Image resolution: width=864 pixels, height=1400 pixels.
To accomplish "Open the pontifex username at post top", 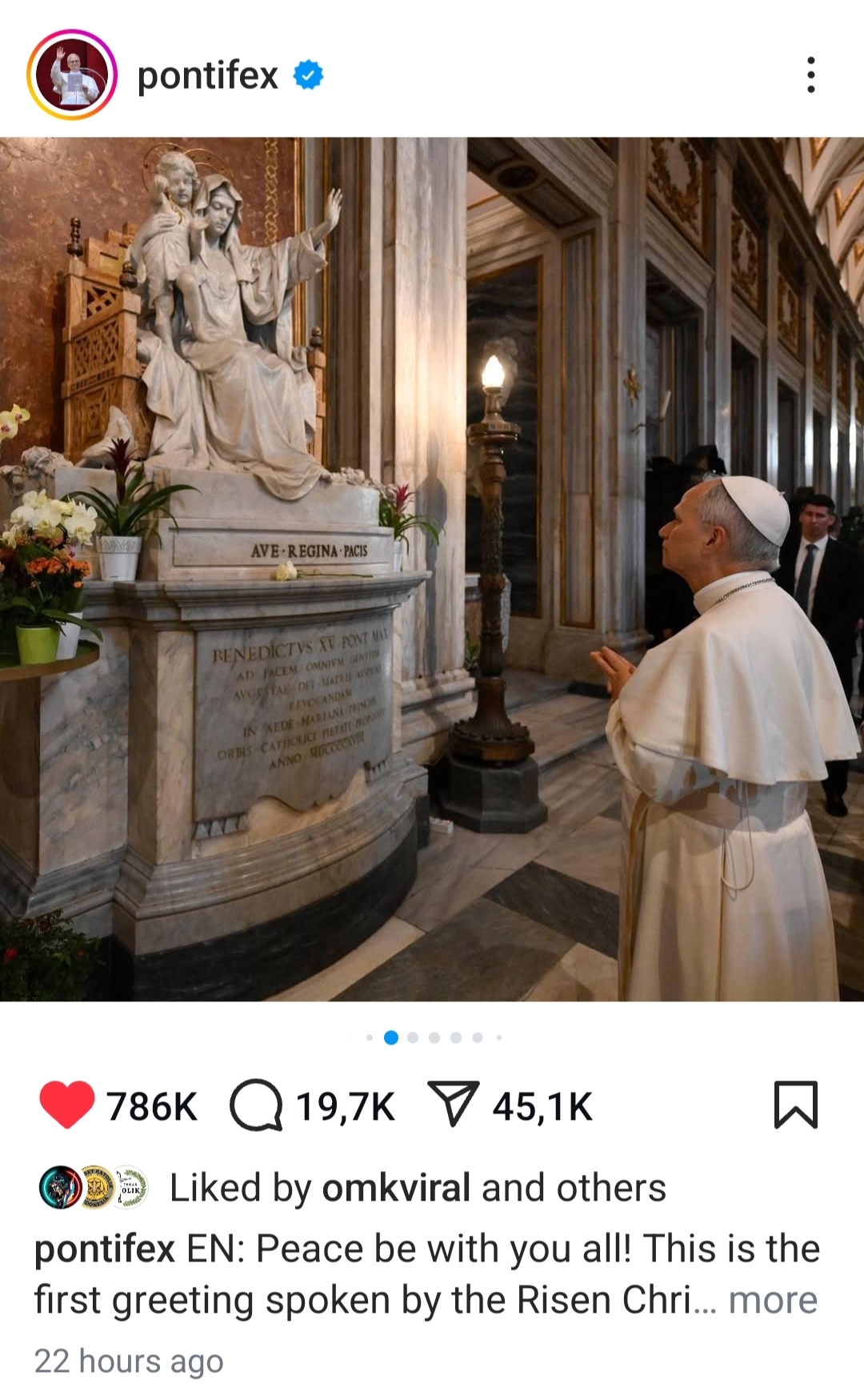I will 207,76.
